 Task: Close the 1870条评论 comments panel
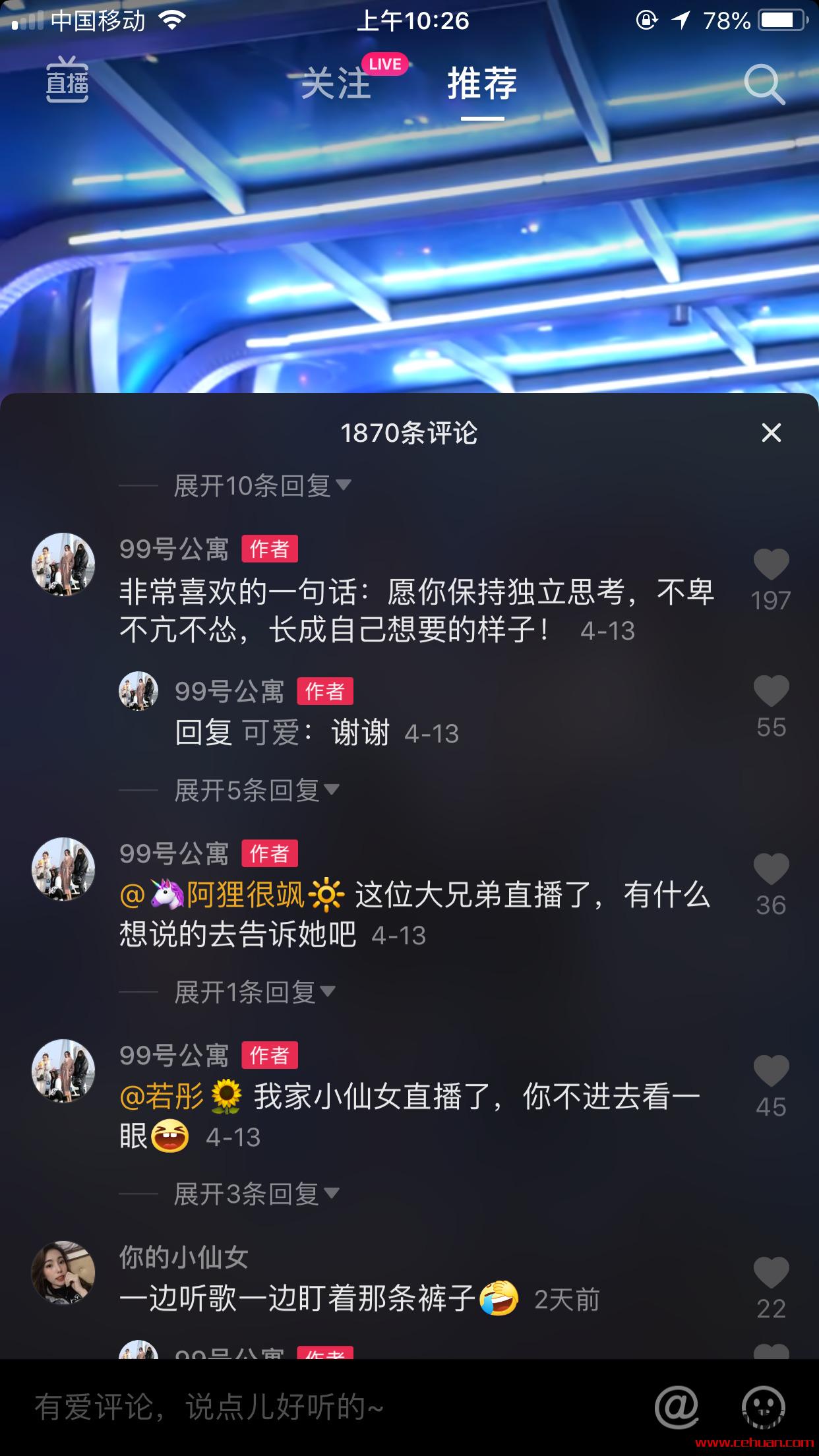(771, 433)
